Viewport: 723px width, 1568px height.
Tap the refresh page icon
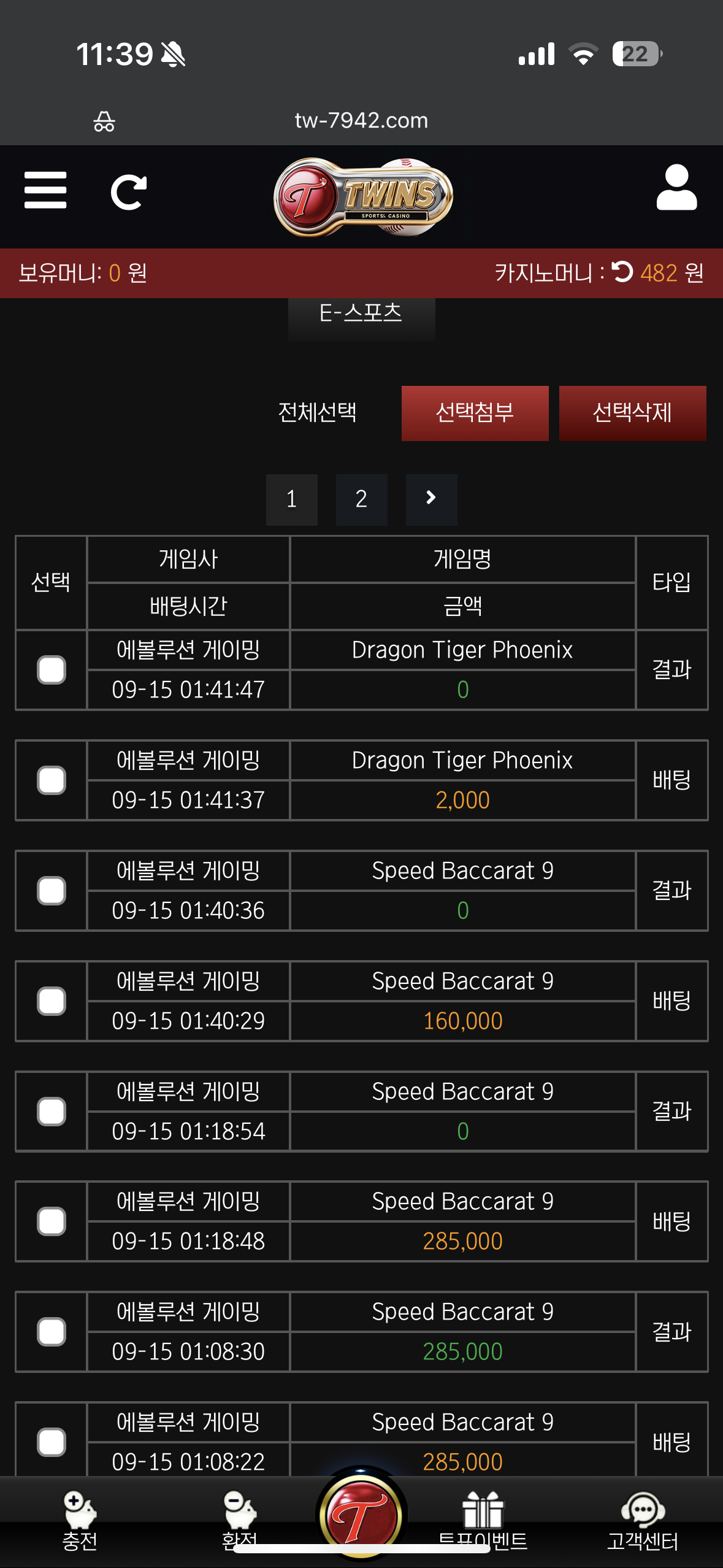tap(128, 192)
